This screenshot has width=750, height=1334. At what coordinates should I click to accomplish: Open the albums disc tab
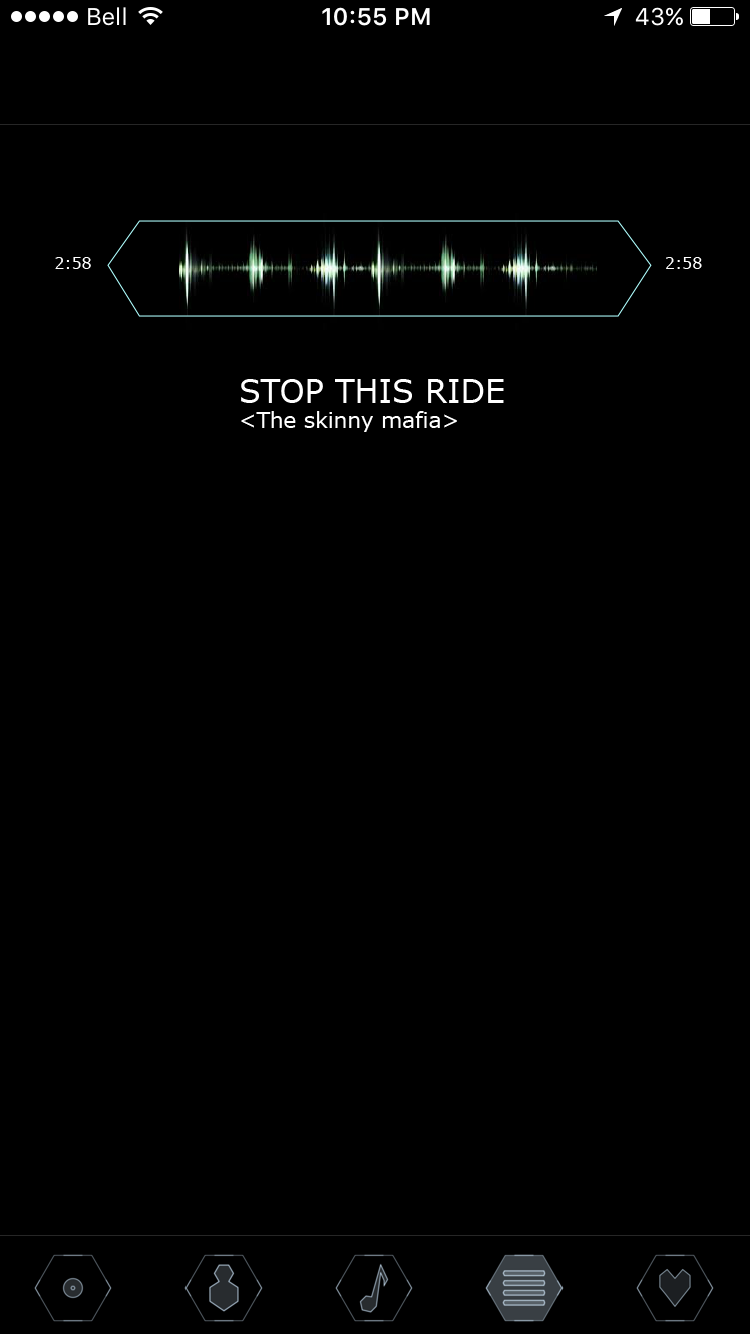click(73, 1288)
